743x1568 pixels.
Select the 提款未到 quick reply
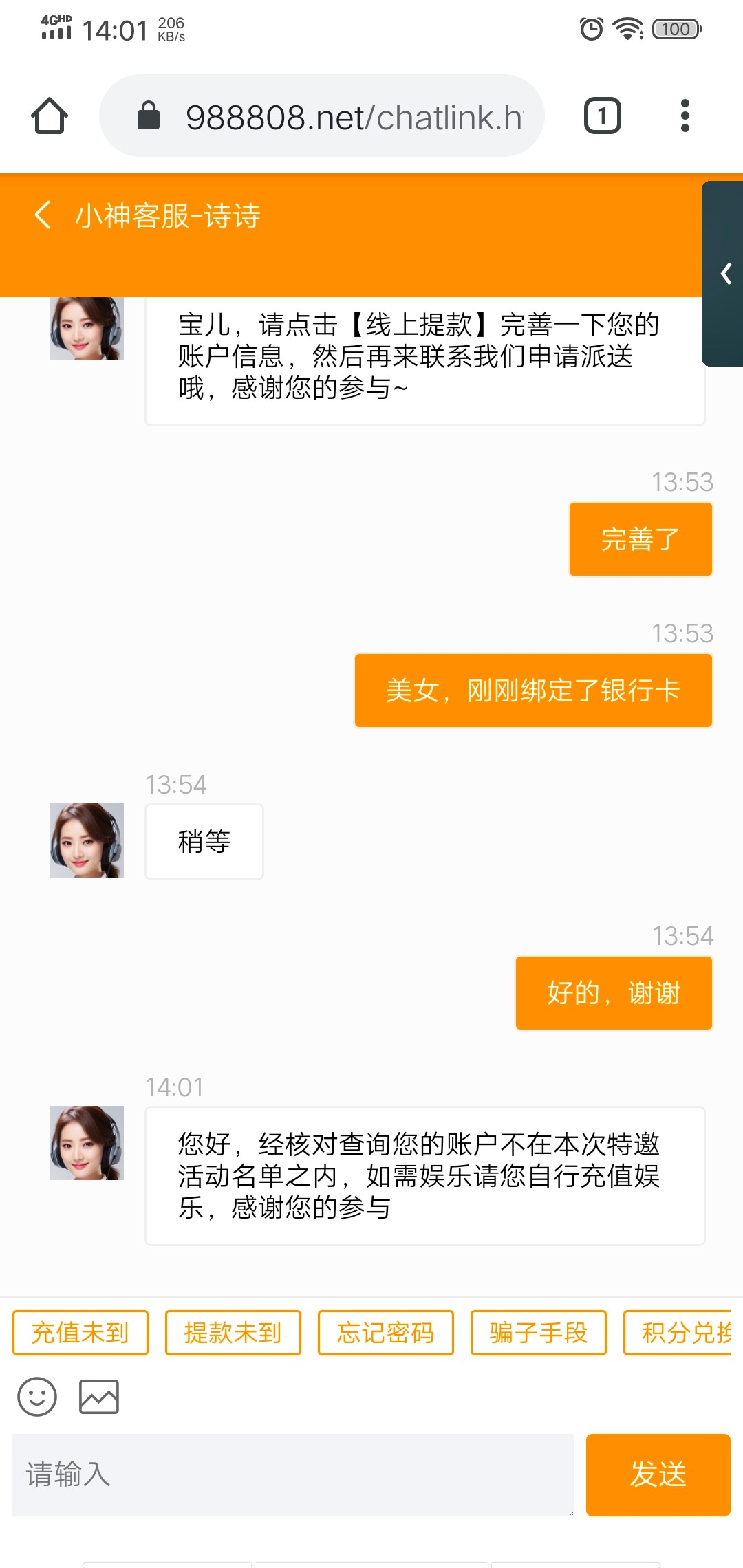(233, 1333)
